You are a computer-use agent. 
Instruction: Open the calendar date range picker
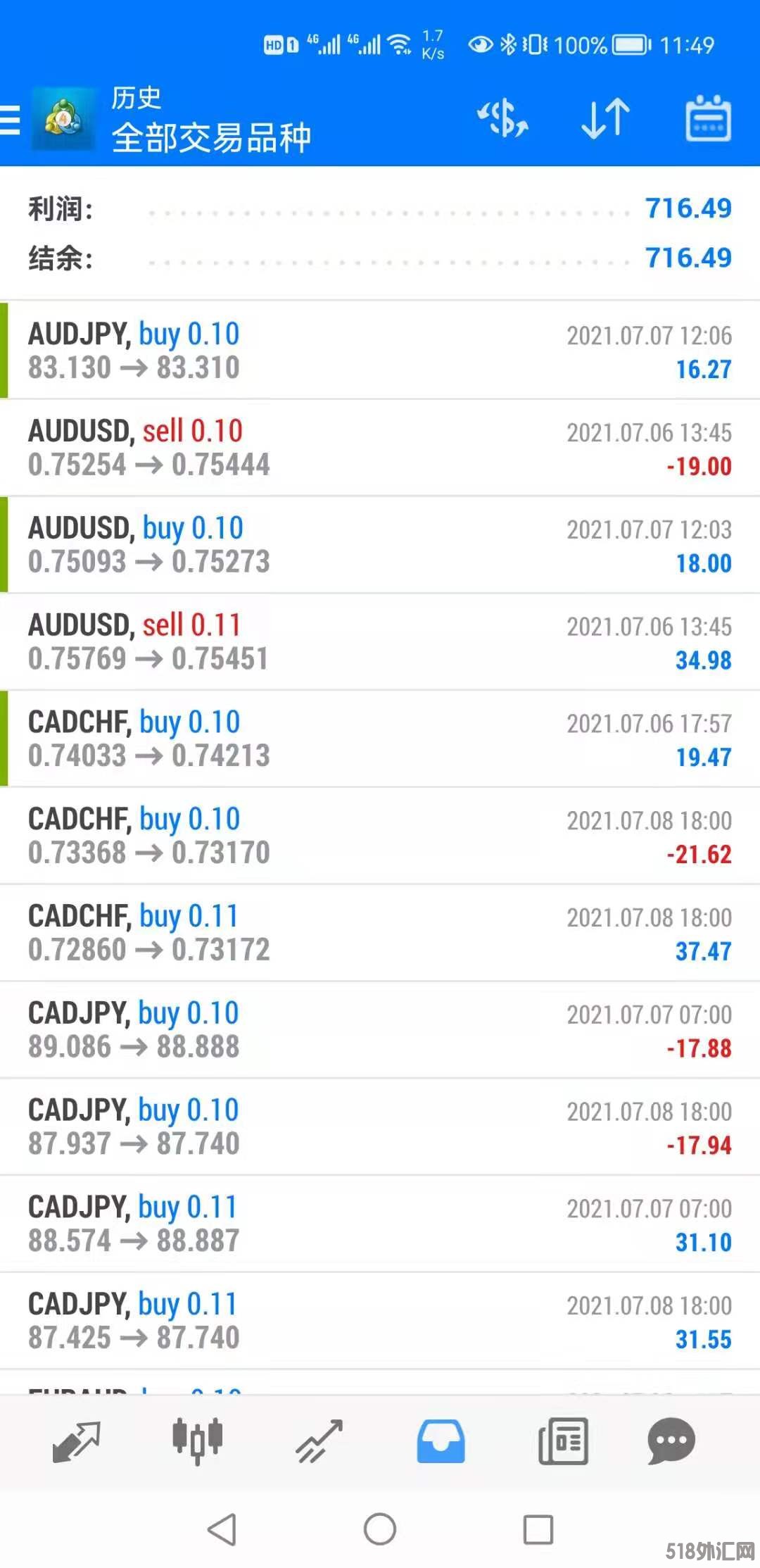(x=708, y=118)
